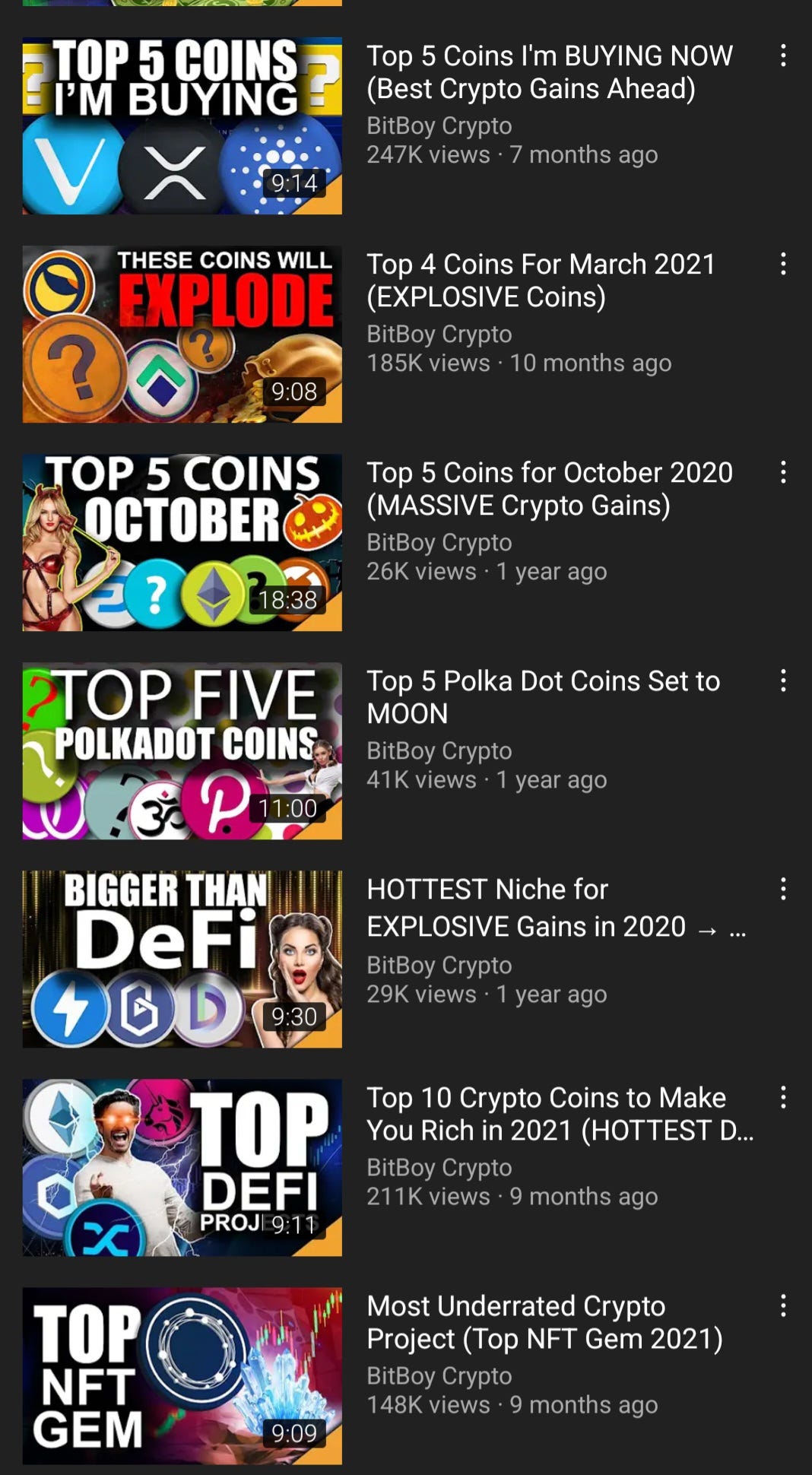The height and width of the screenshot is (1475, 812).
Task: Open options menu for 'Top 5 Coins I'm BUYING NOW'
Action: point(784,53)
